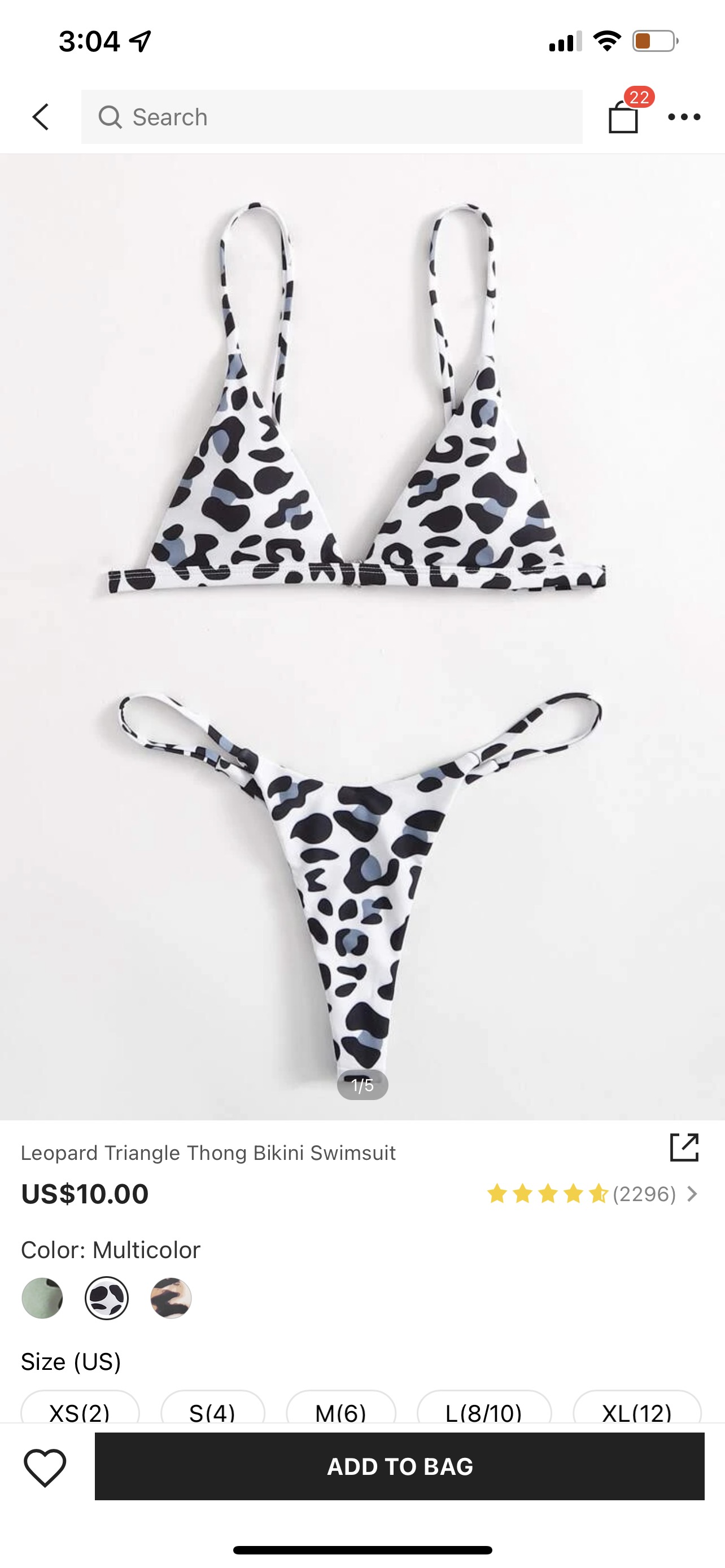Tap the search field

(x=332, y=117)
